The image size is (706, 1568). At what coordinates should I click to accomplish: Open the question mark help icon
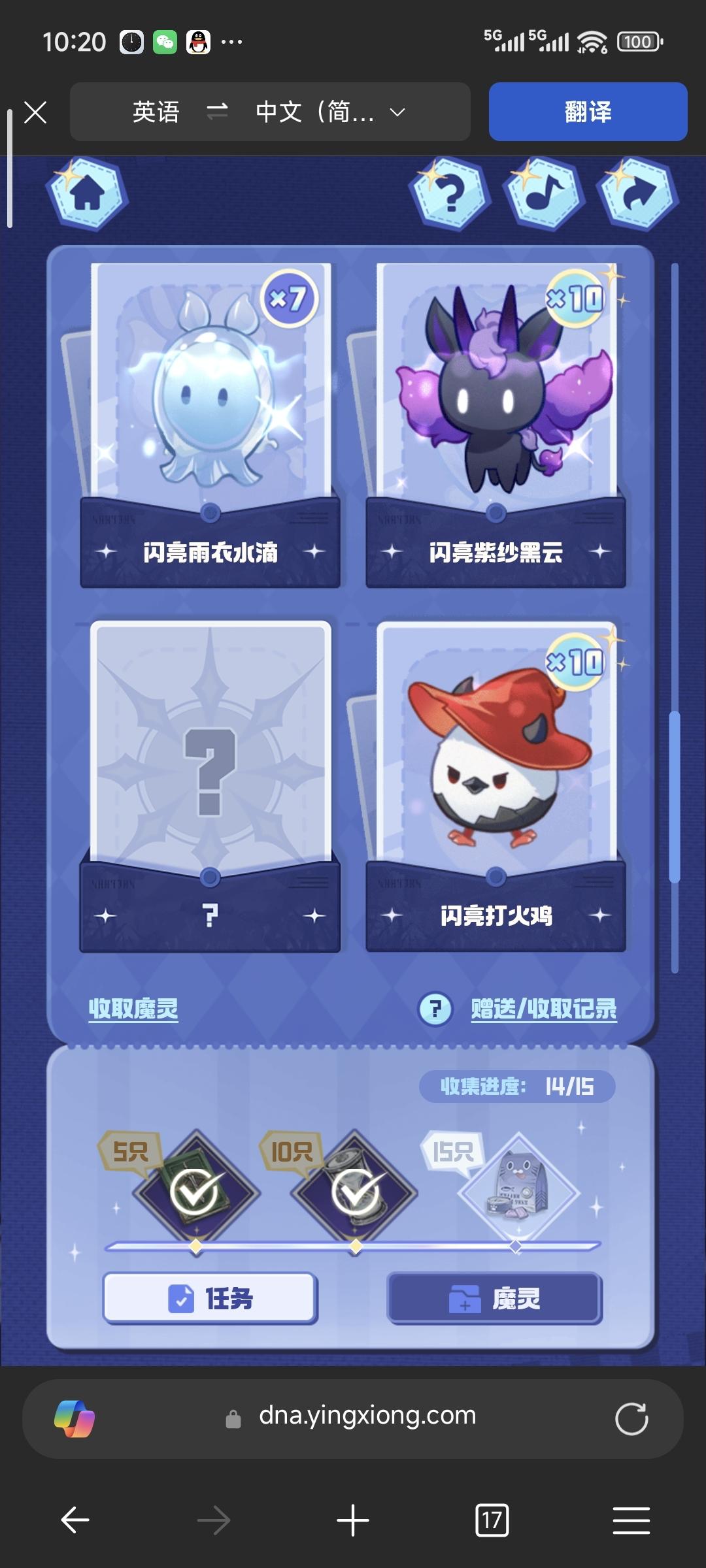[x=450, y=193]
